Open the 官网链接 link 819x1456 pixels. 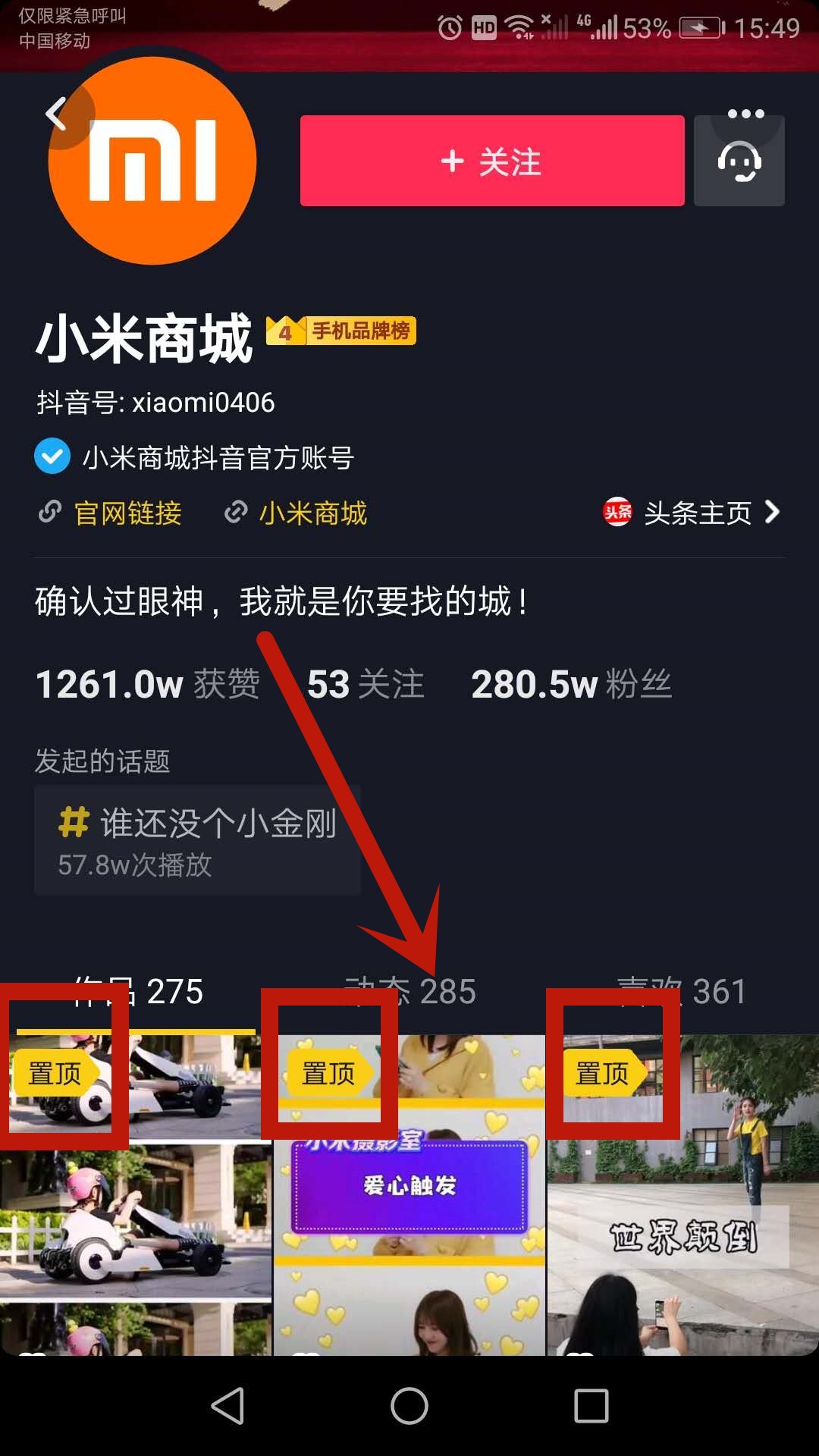[x=112, y=513]
